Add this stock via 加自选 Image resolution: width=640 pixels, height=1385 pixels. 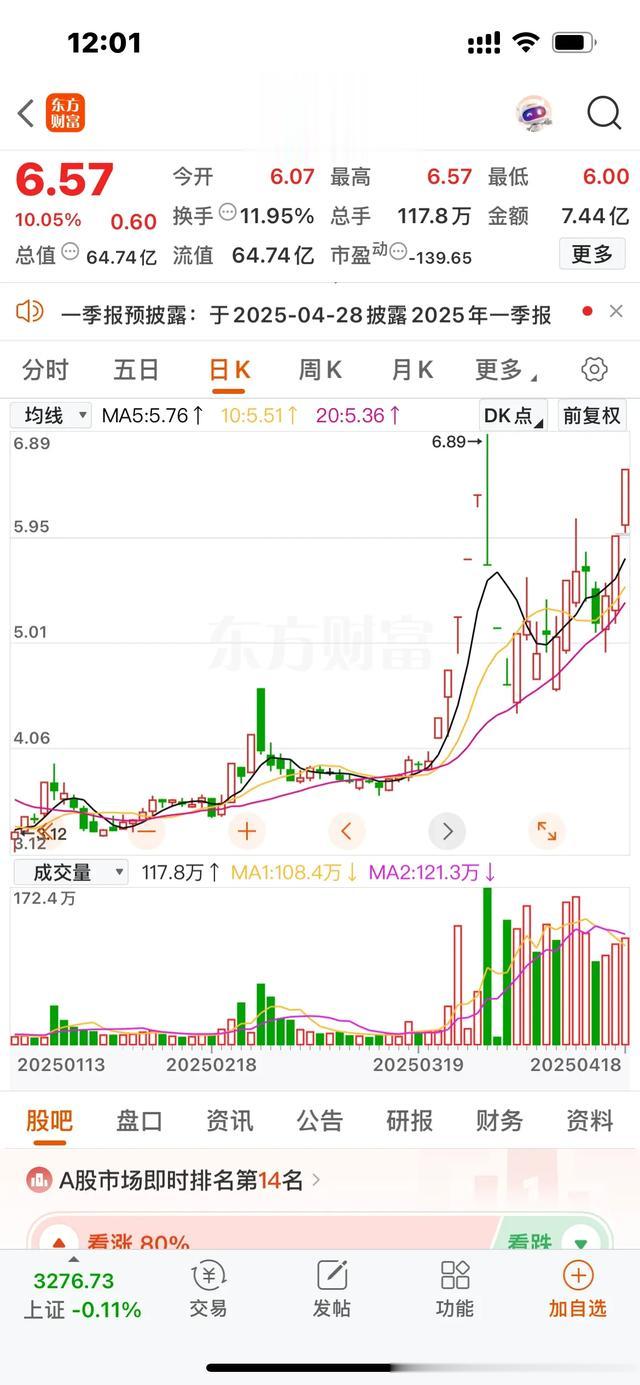[x=578, y=1289]
